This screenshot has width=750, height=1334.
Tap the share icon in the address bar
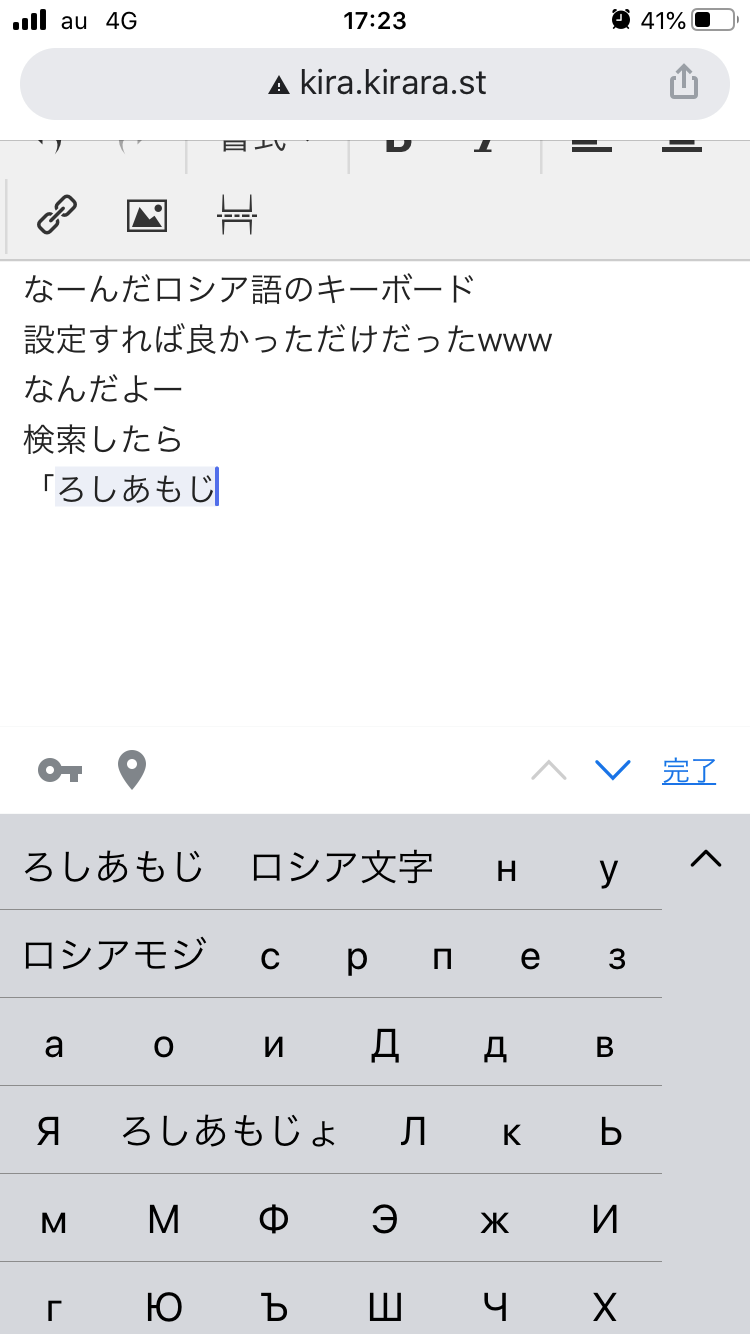(x=683, y=82)
